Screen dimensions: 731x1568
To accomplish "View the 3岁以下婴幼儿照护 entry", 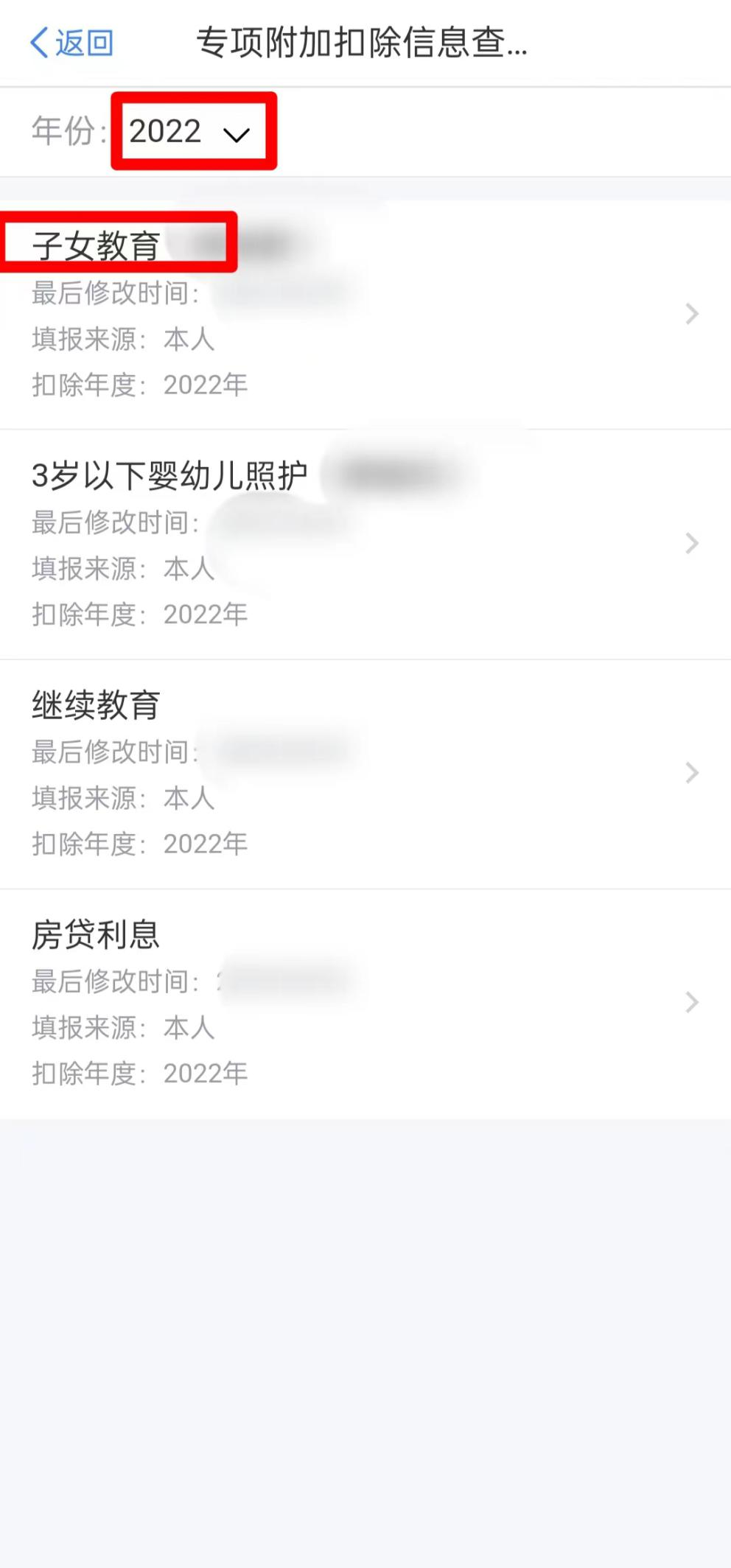I will [365, 545].
